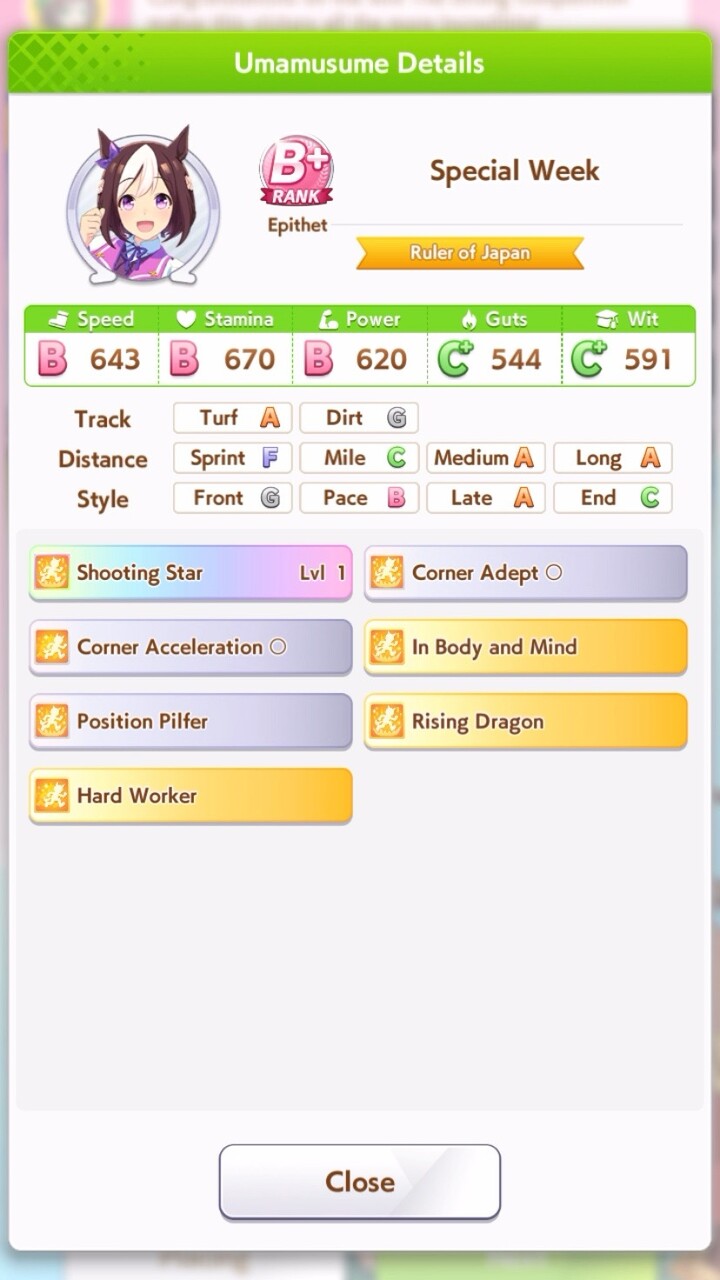Show the Rising Dragon skill details
This screenshot has height=1280, width=720.
pyautogui.click(x=525, y=721)
